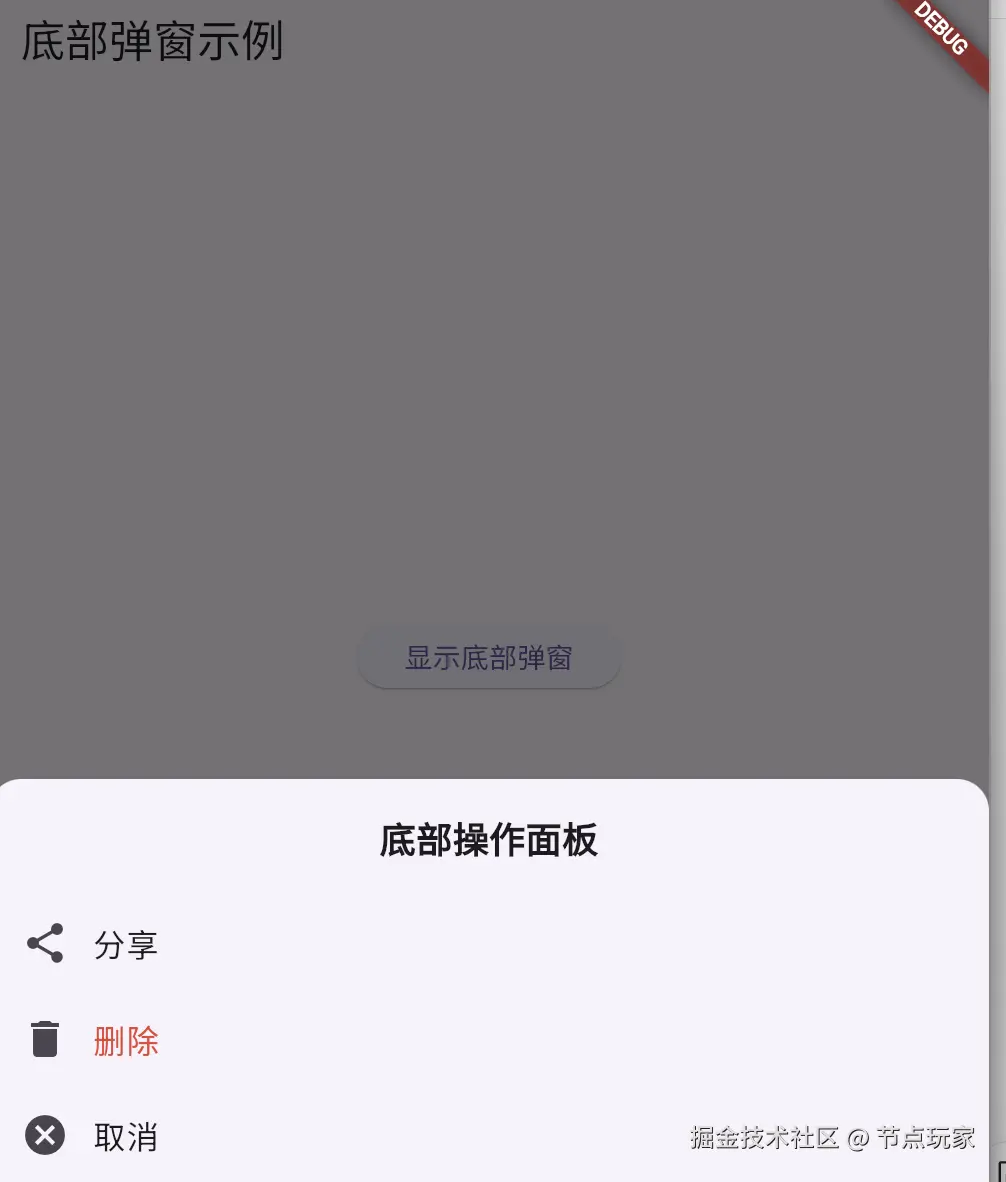Tap 取消 to close the sheet

point(126,1137)
